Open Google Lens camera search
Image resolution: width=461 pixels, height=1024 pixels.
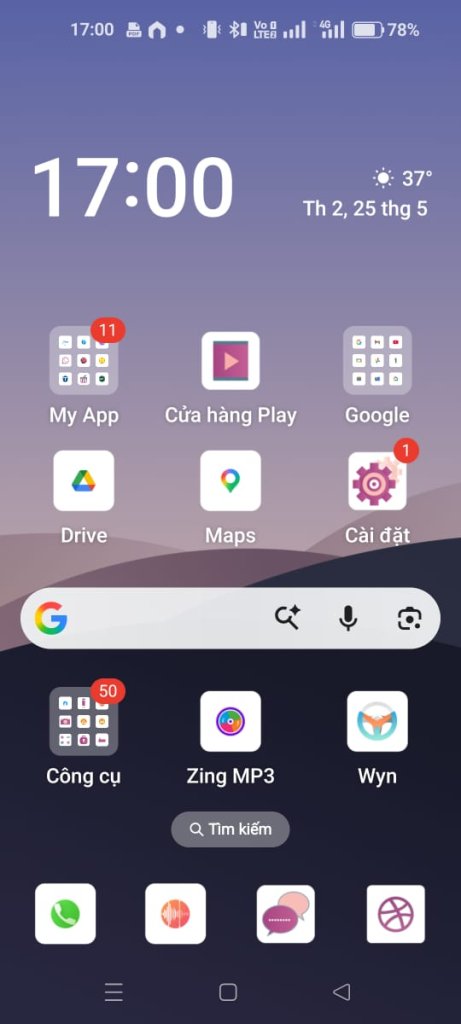point(409,618)
